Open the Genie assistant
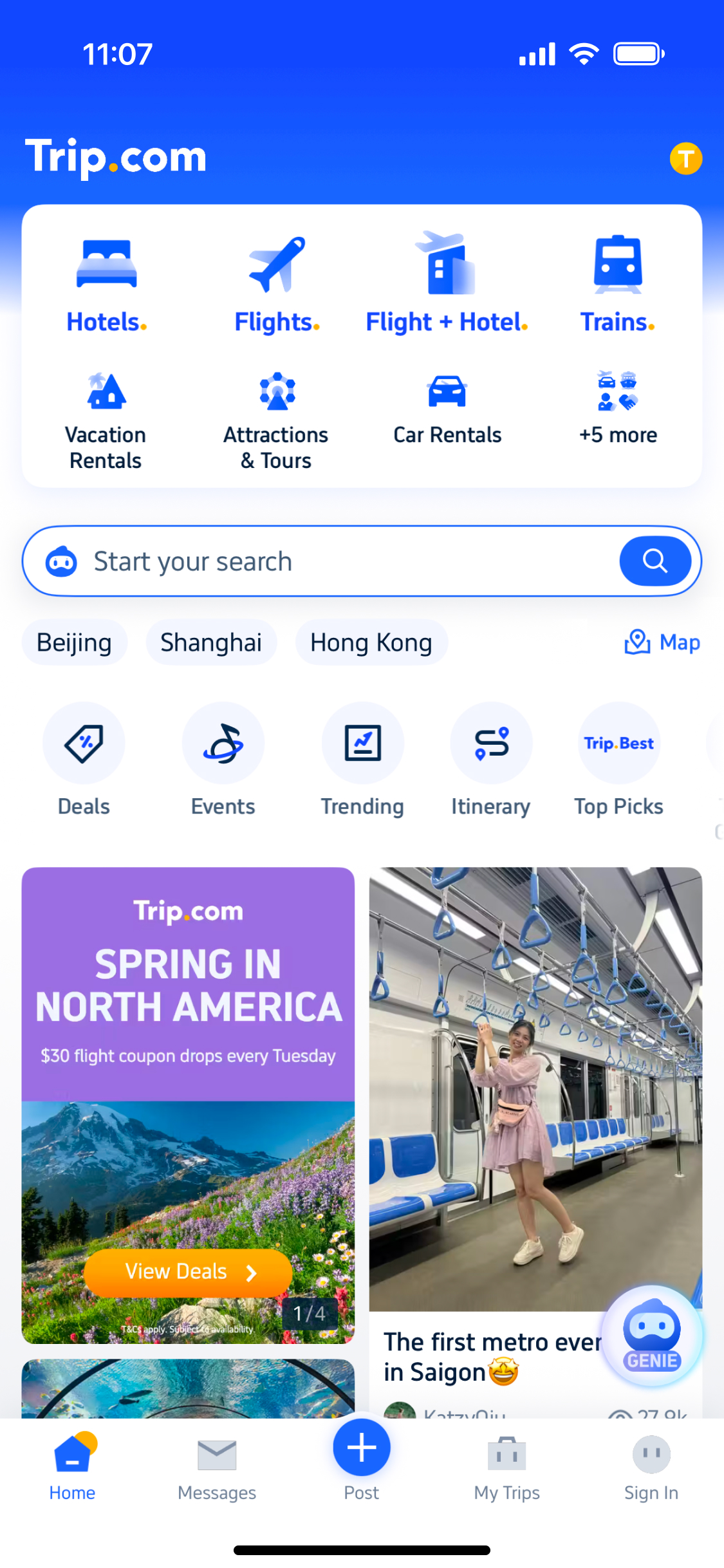This screenshot has height=1568, width=724. [x=651, y=1336]
